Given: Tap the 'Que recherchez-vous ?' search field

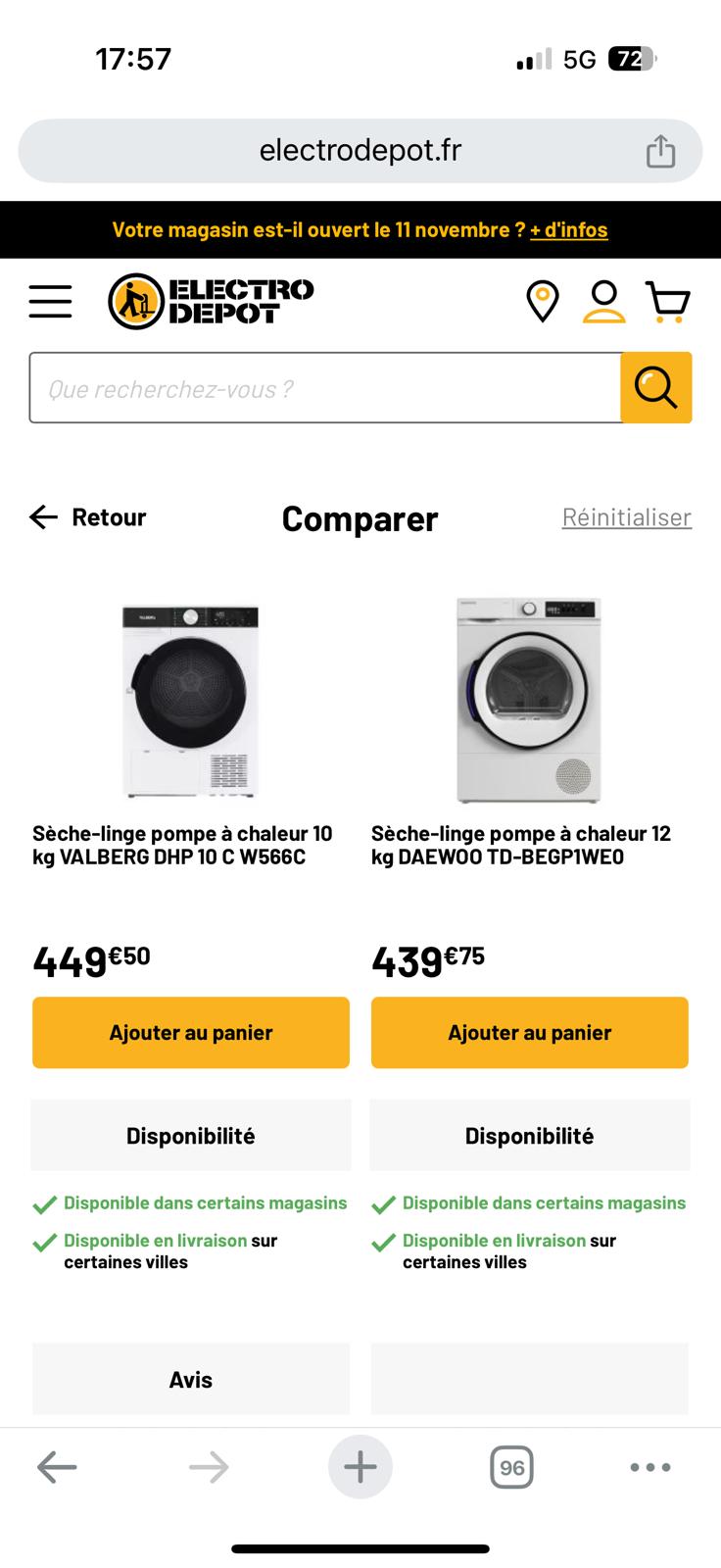Looking at the screenshot, I should (x=325, y=388).
